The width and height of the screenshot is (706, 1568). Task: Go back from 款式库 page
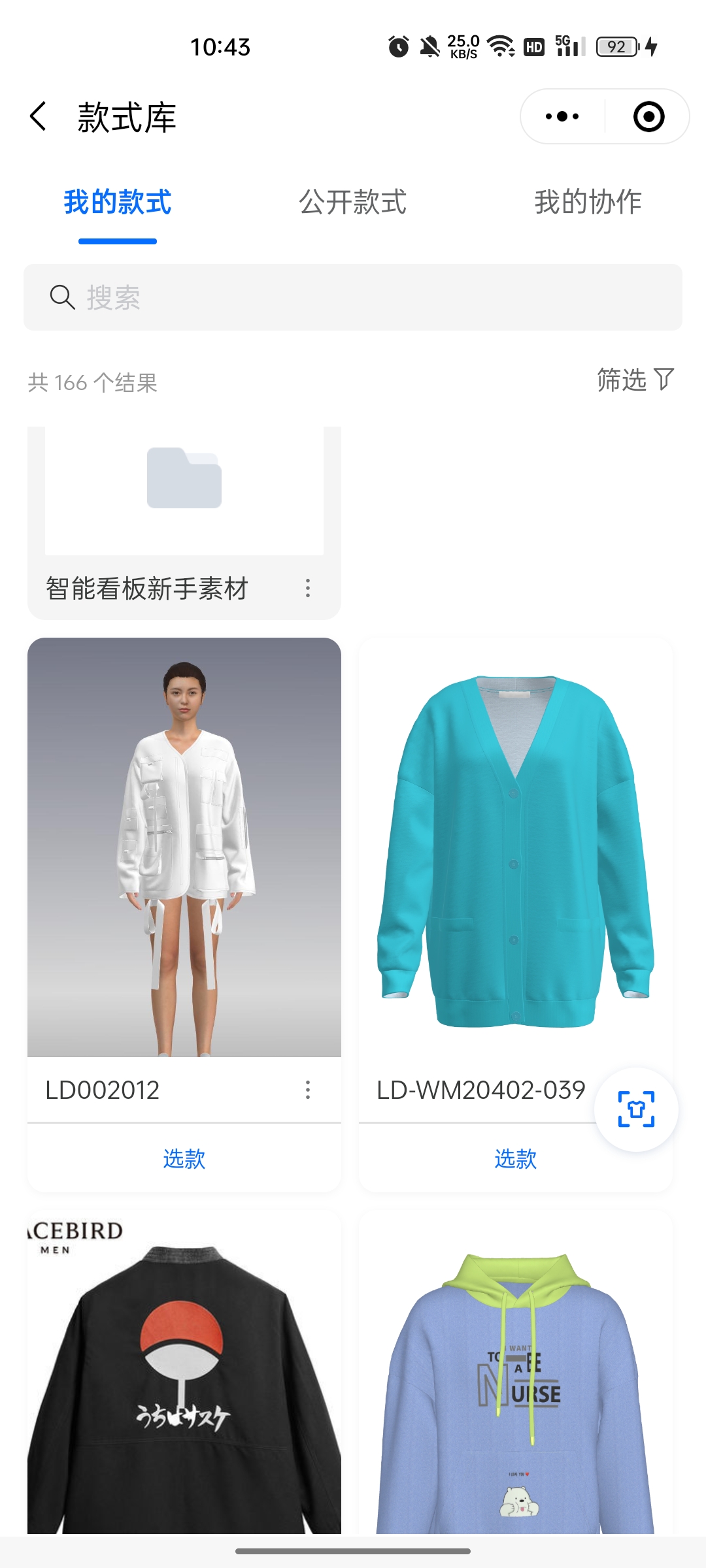[x=39, y=117]
